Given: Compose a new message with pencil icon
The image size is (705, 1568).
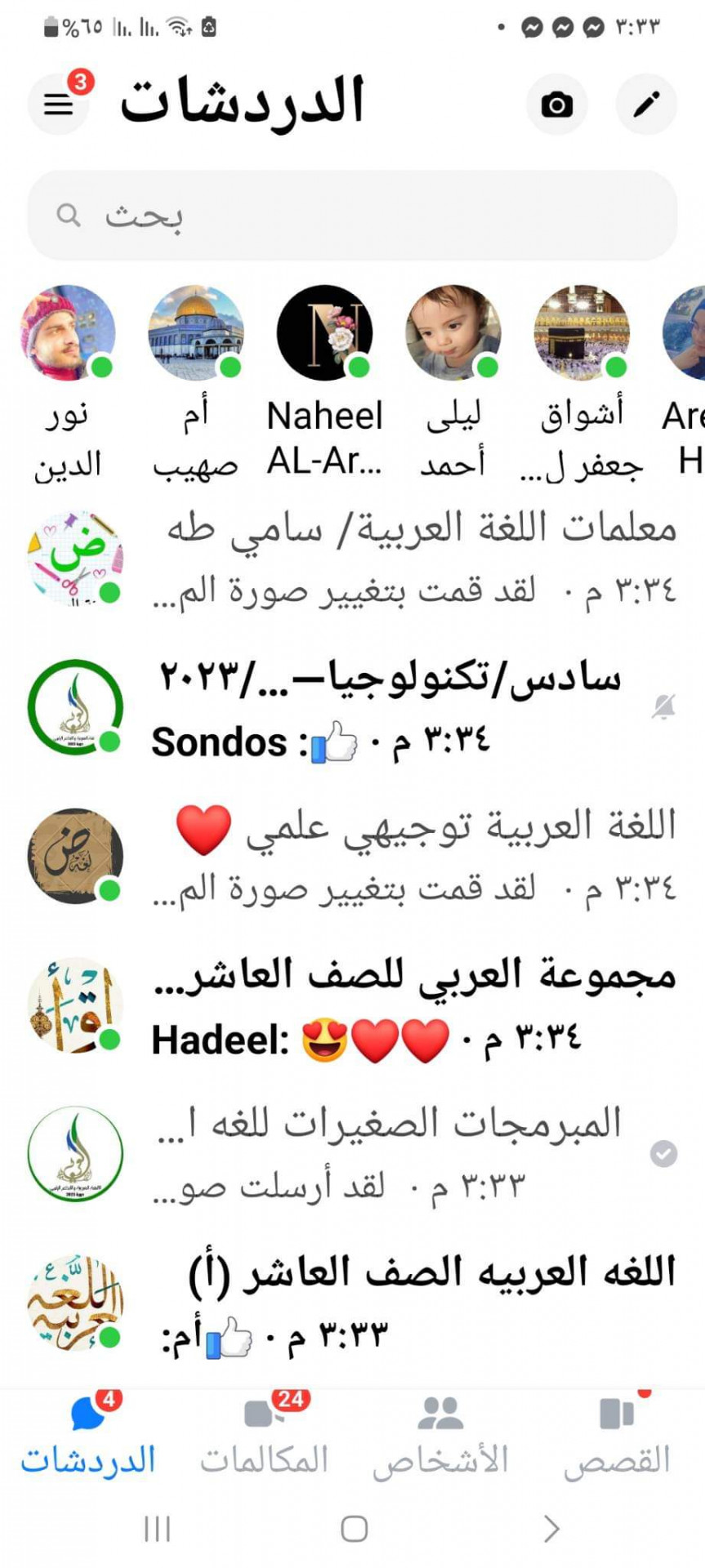Looking at the screenshot, I should 646,105.
